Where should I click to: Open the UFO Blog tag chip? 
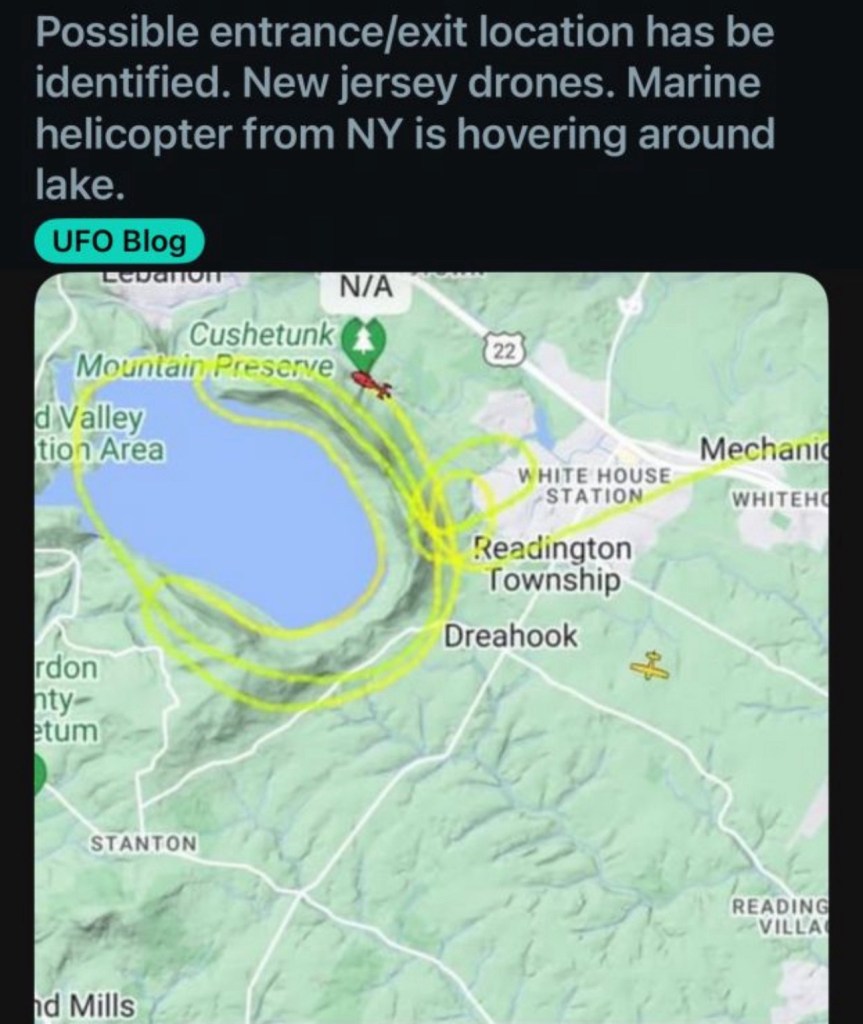tap(118, 242)
